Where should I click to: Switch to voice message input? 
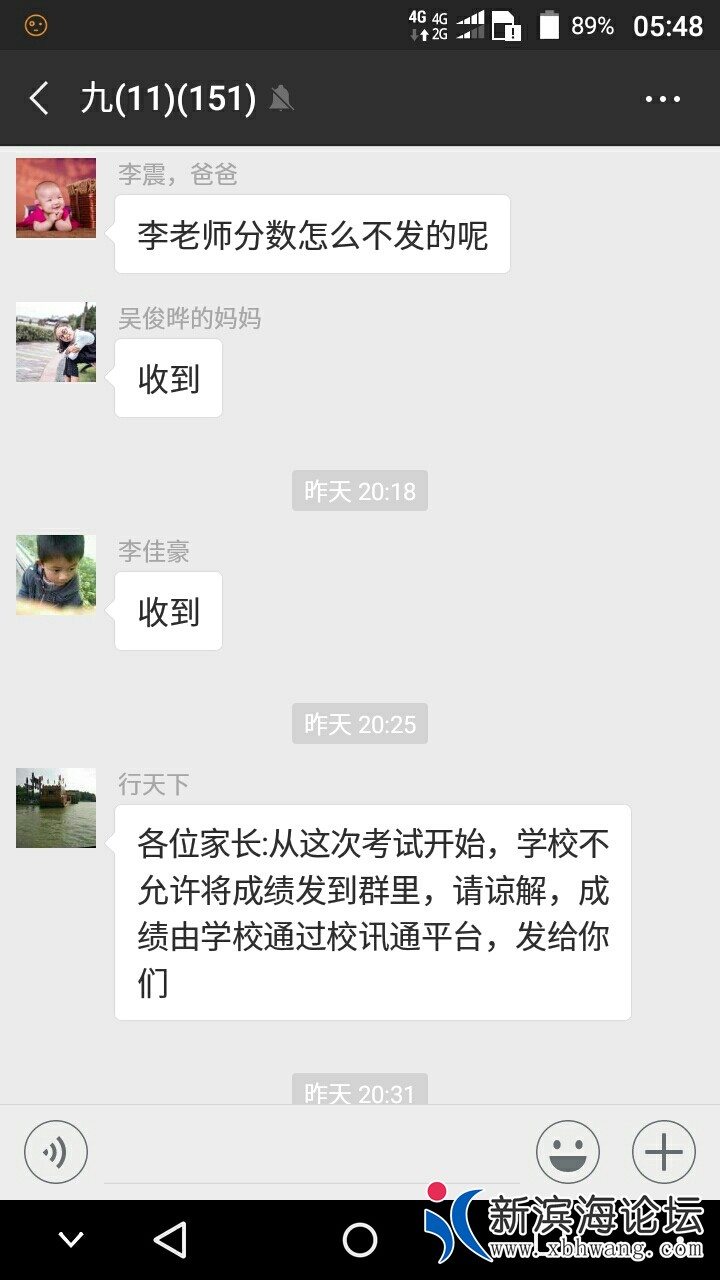pyautogui.click(x=56, y=1152)
